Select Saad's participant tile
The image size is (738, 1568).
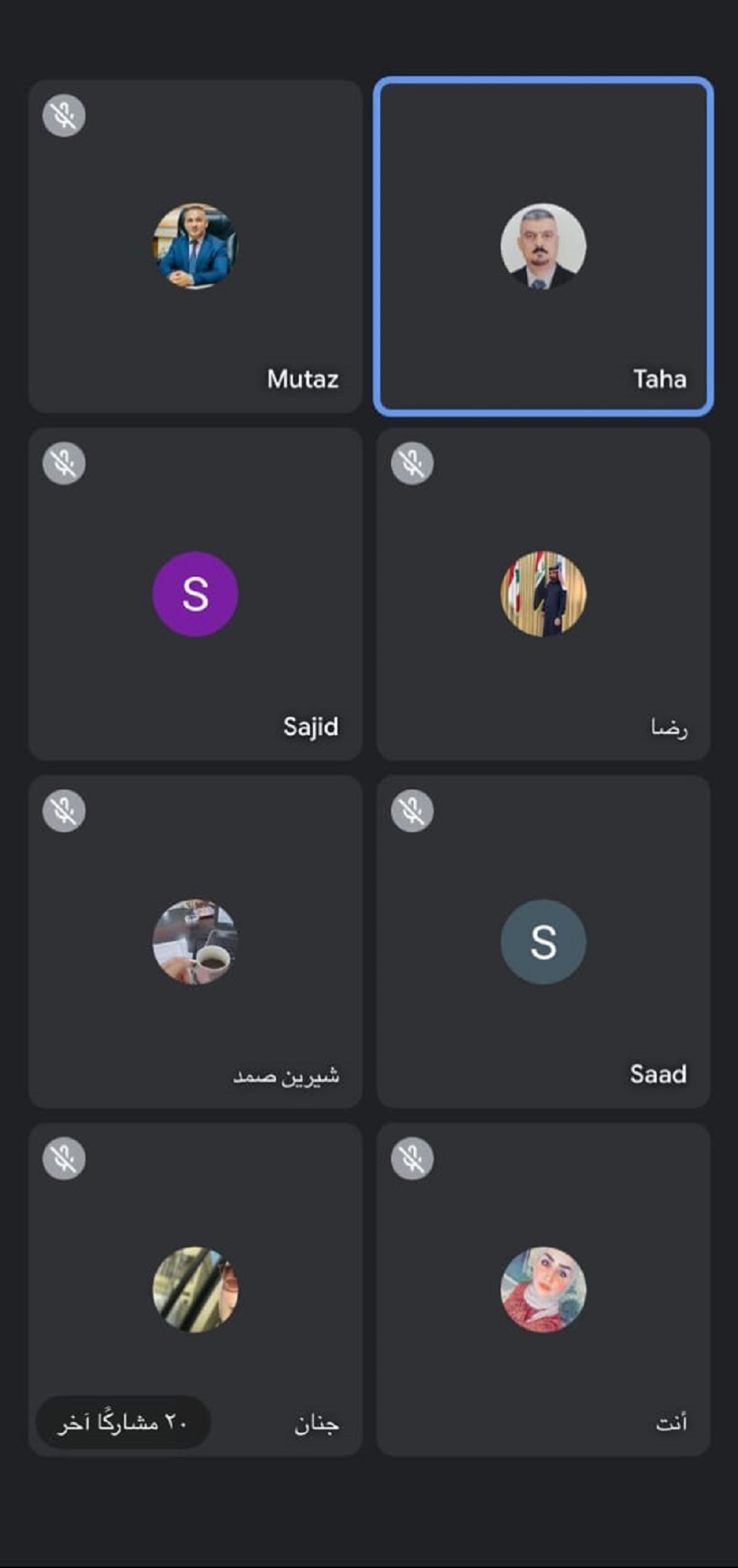tap(543, 942)
